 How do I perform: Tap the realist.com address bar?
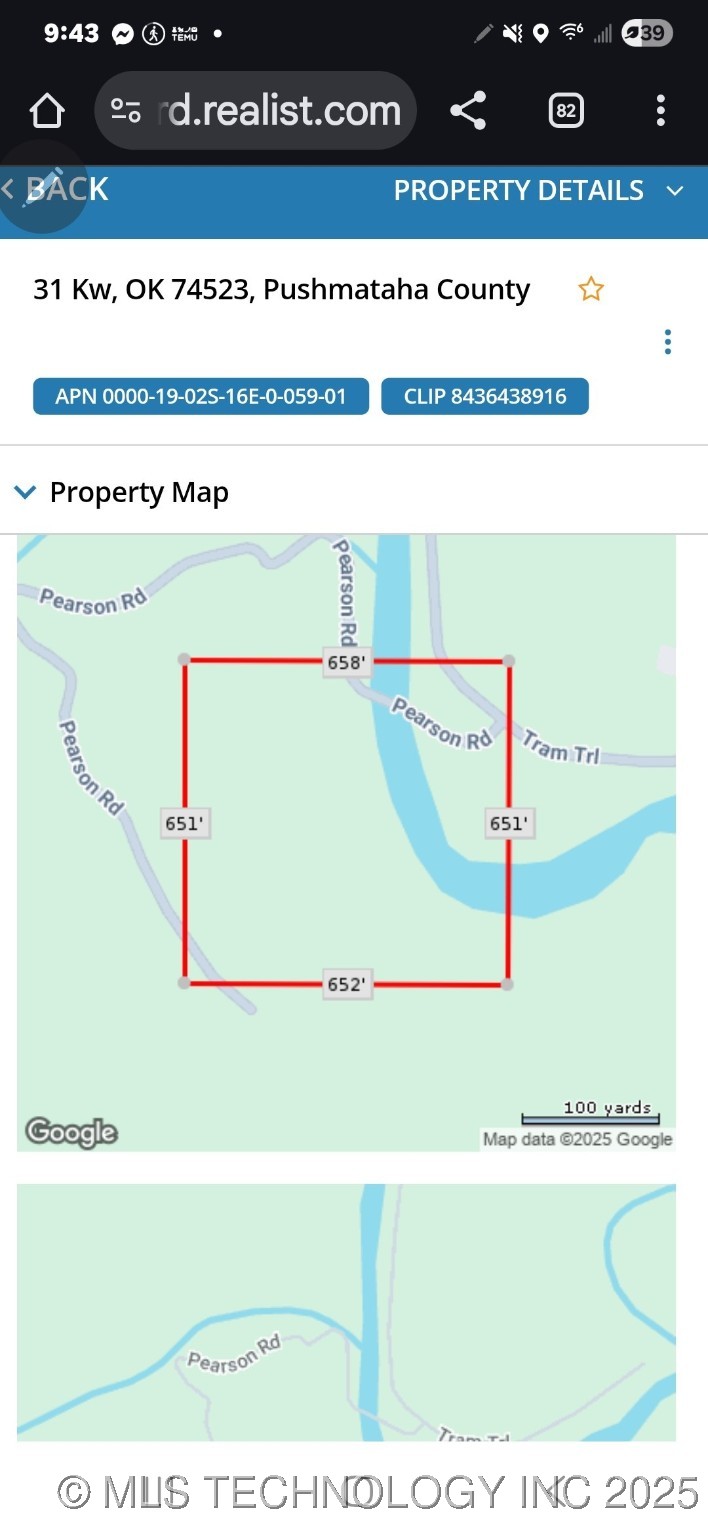(270, 111)
